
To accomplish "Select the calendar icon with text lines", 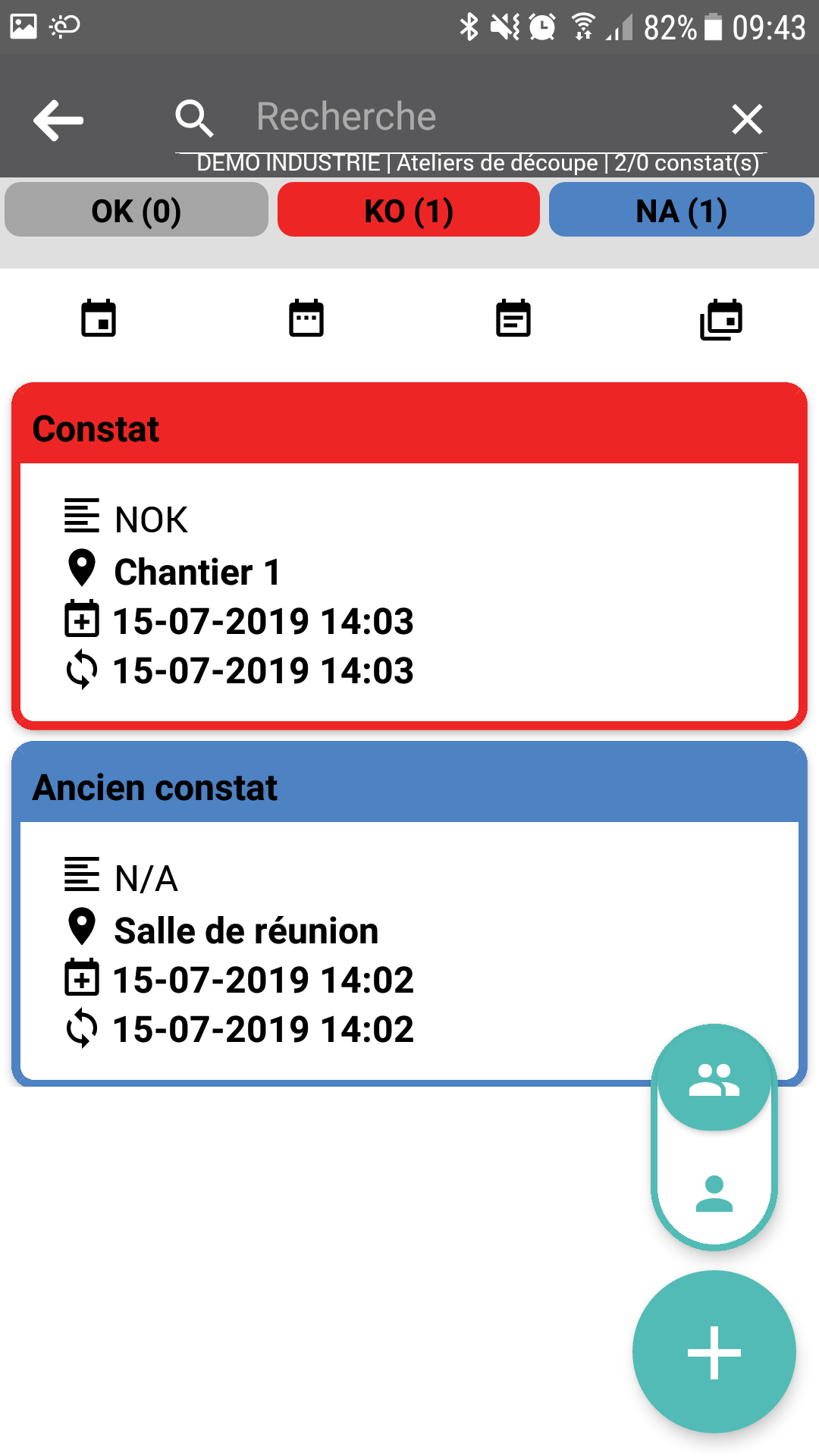I will click(x=513, y=318).
